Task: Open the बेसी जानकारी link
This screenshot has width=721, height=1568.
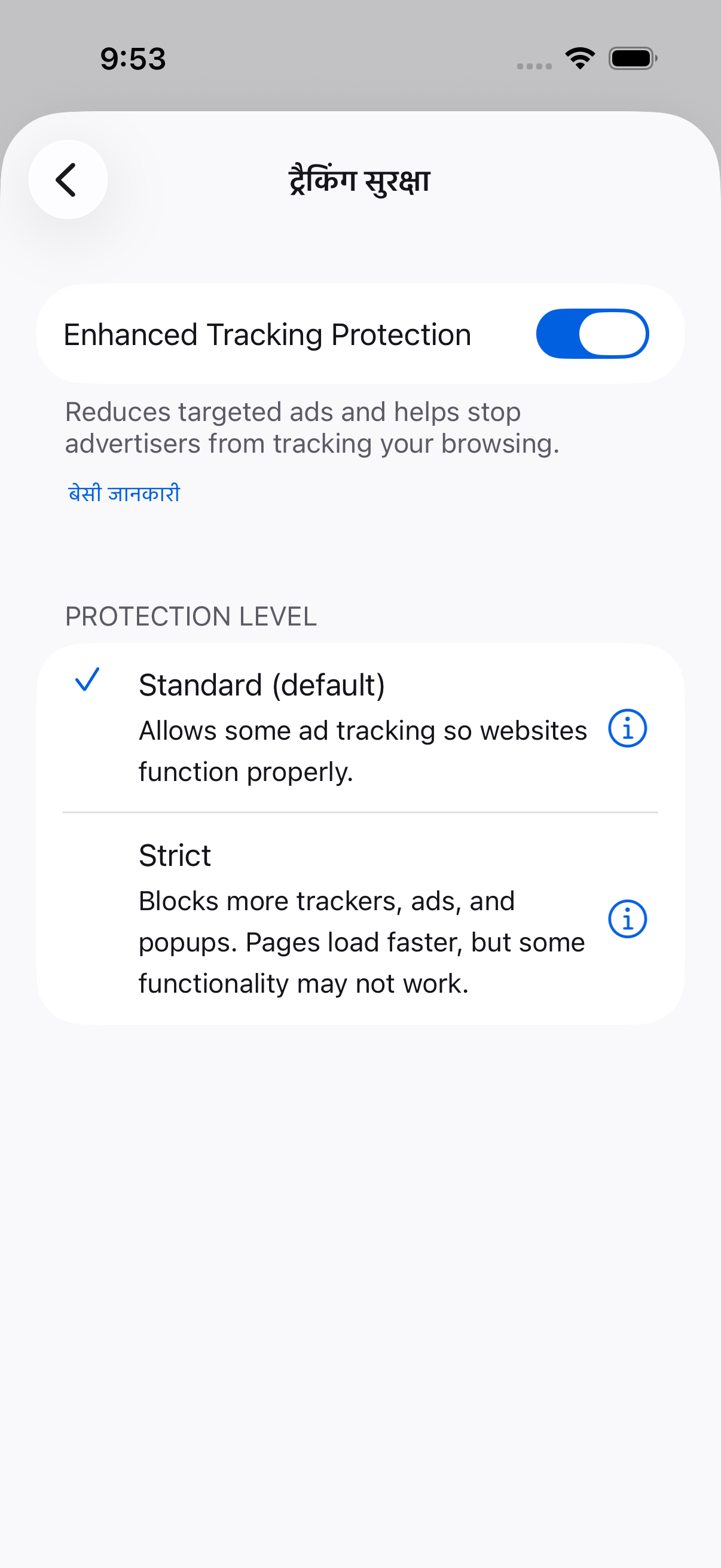Action: click(x=124, y=493)
